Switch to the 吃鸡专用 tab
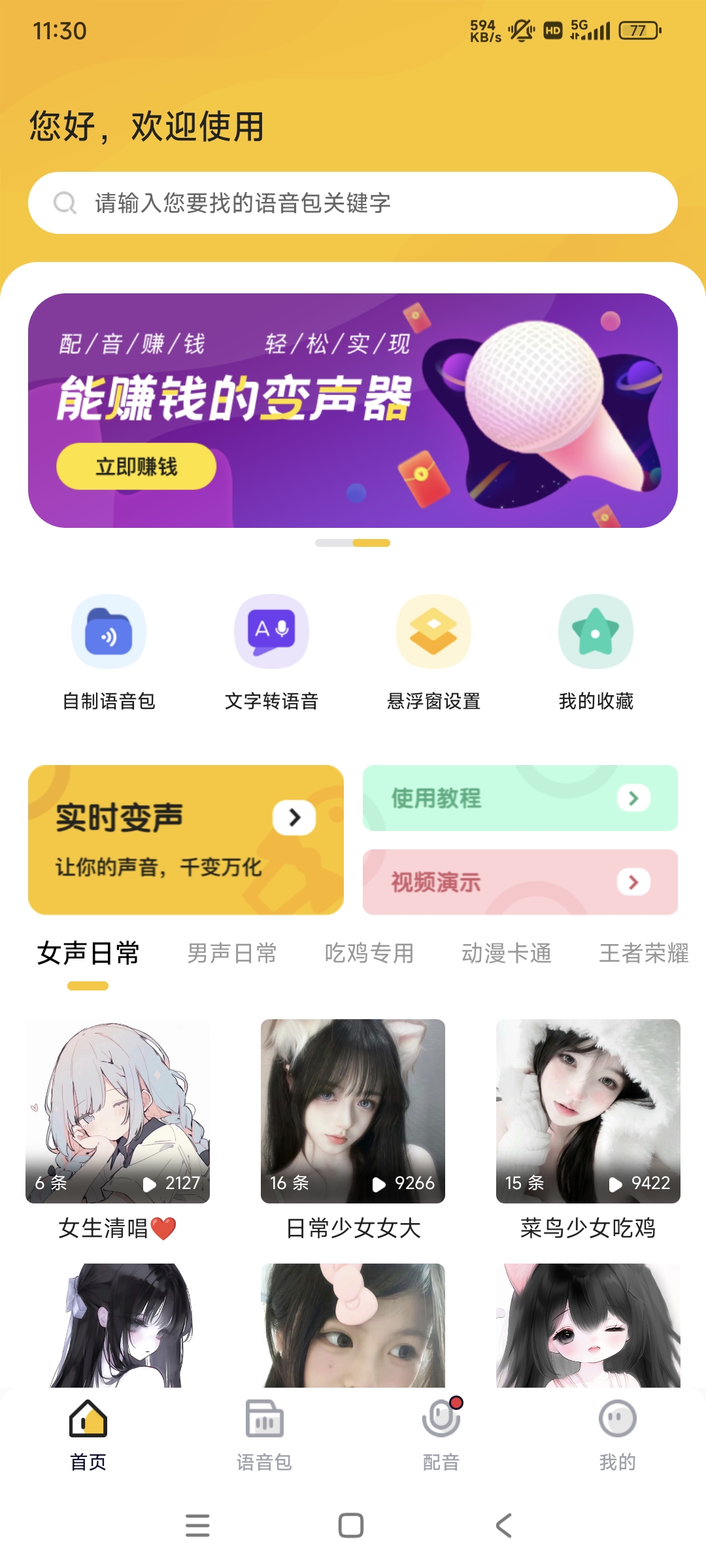The width and height of the screenshot is (706, 1568). pyautogui.click(x=369, y=953)
